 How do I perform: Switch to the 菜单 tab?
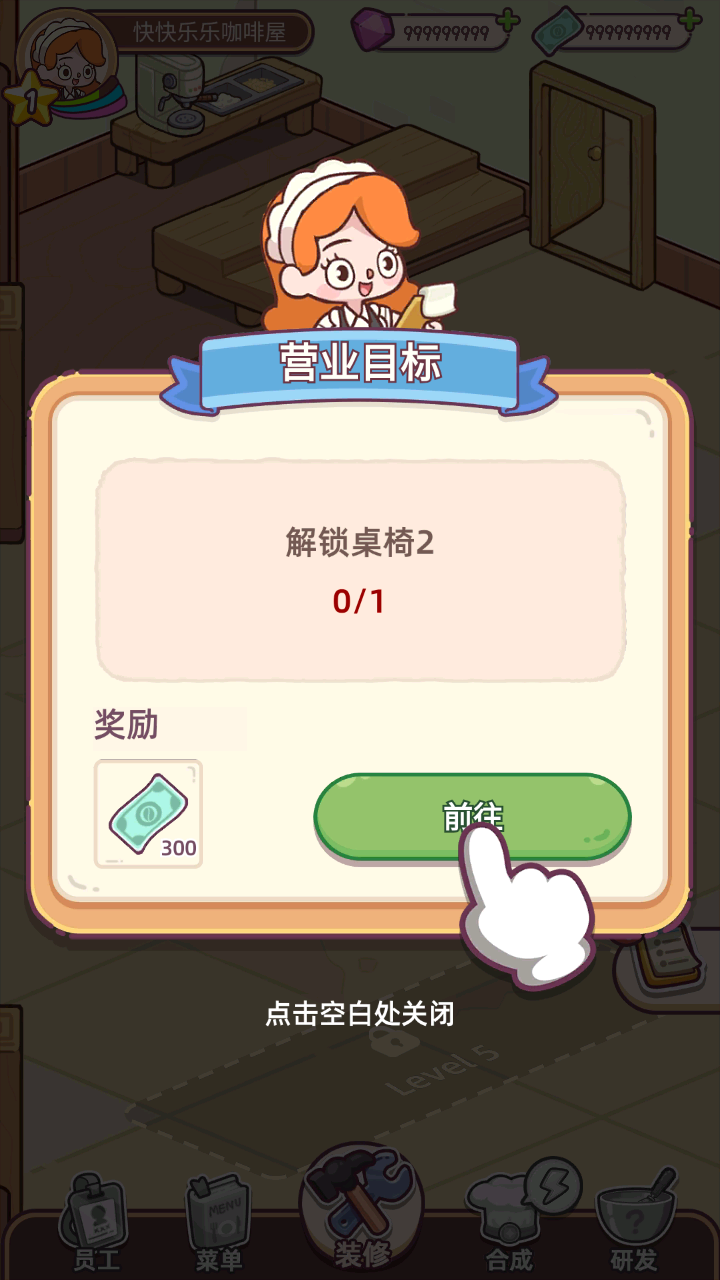(x=218, y=1225)
